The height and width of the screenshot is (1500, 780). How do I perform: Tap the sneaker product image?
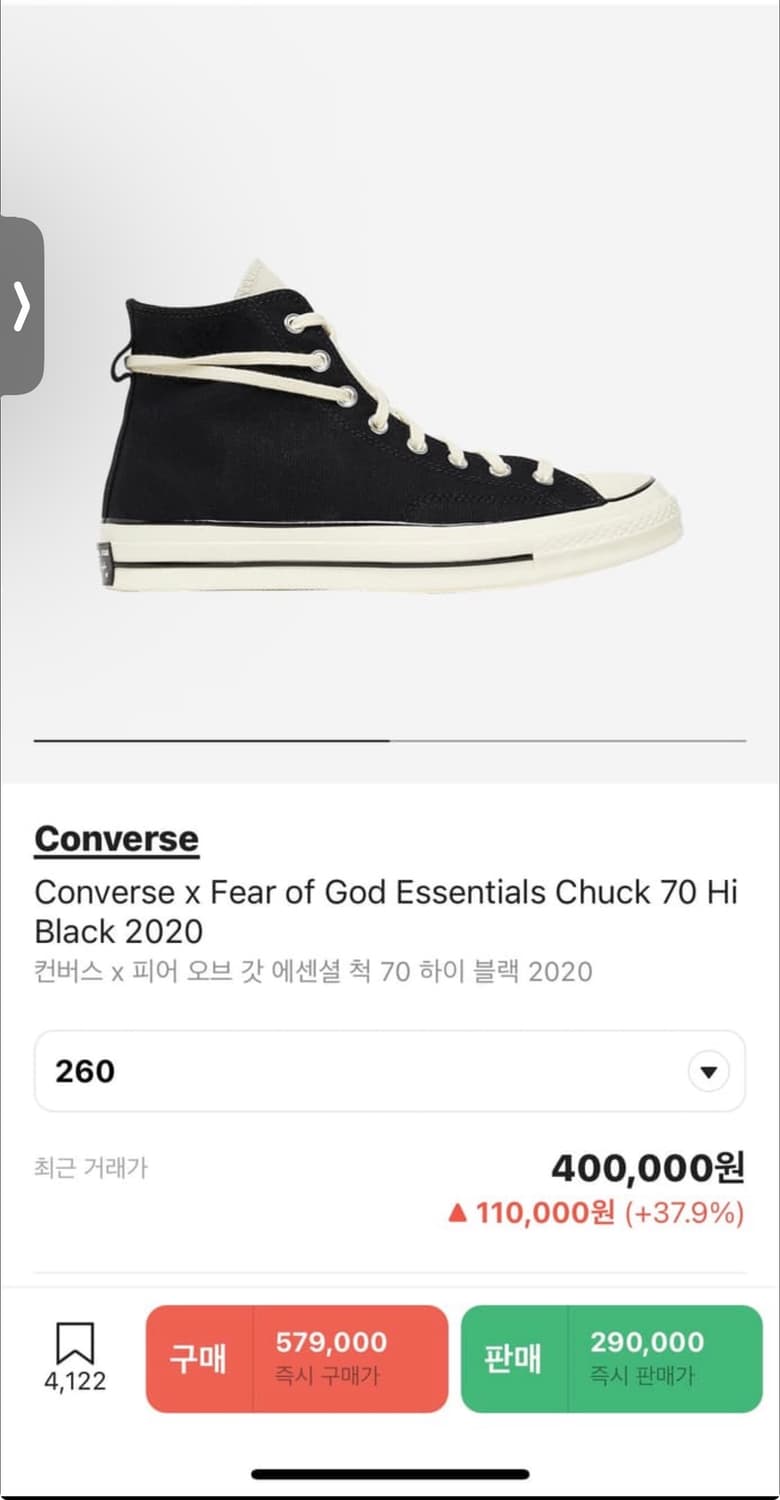(x=390, y=430)
